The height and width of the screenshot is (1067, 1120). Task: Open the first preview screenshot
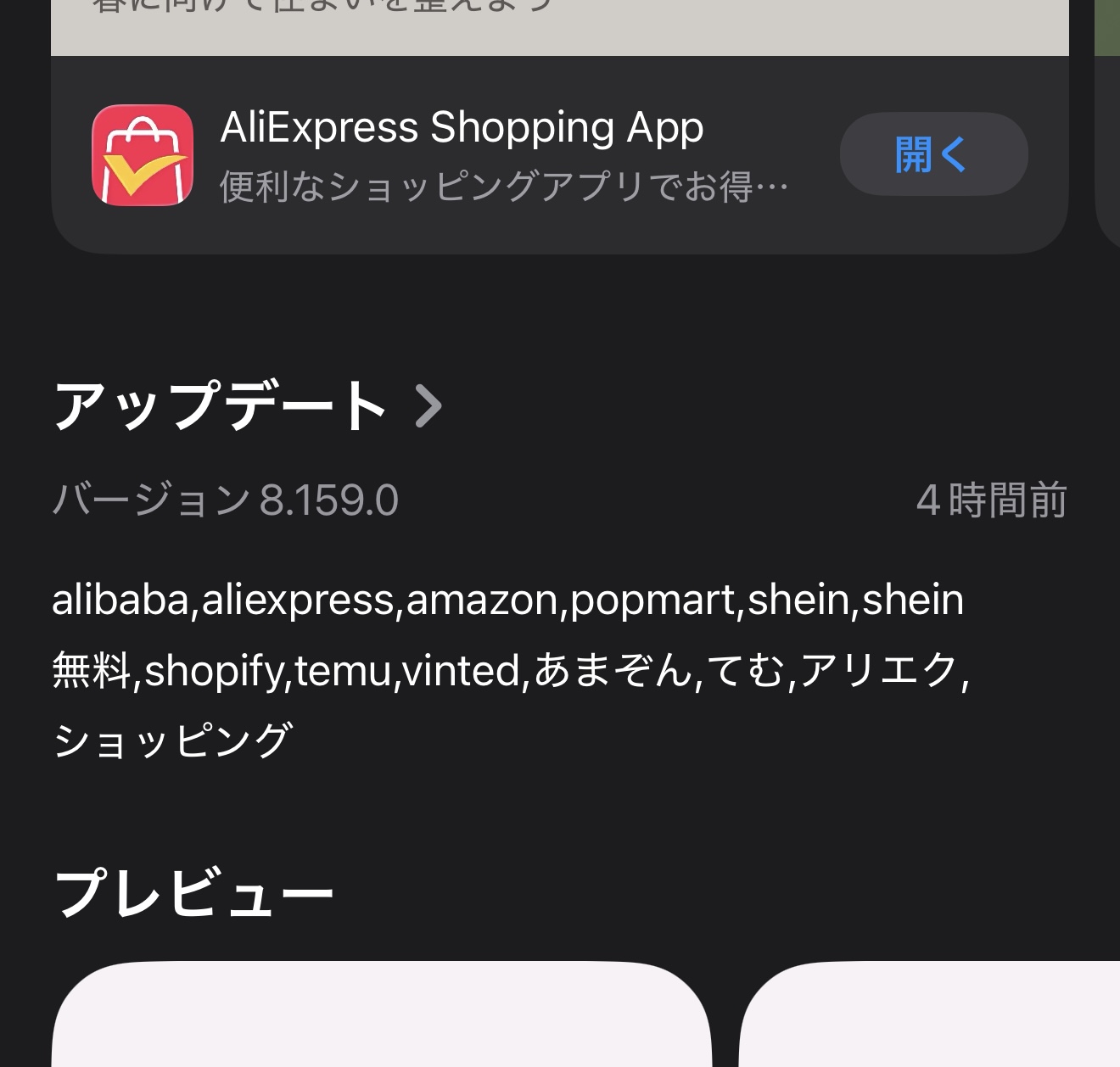tap(382, 1016)
